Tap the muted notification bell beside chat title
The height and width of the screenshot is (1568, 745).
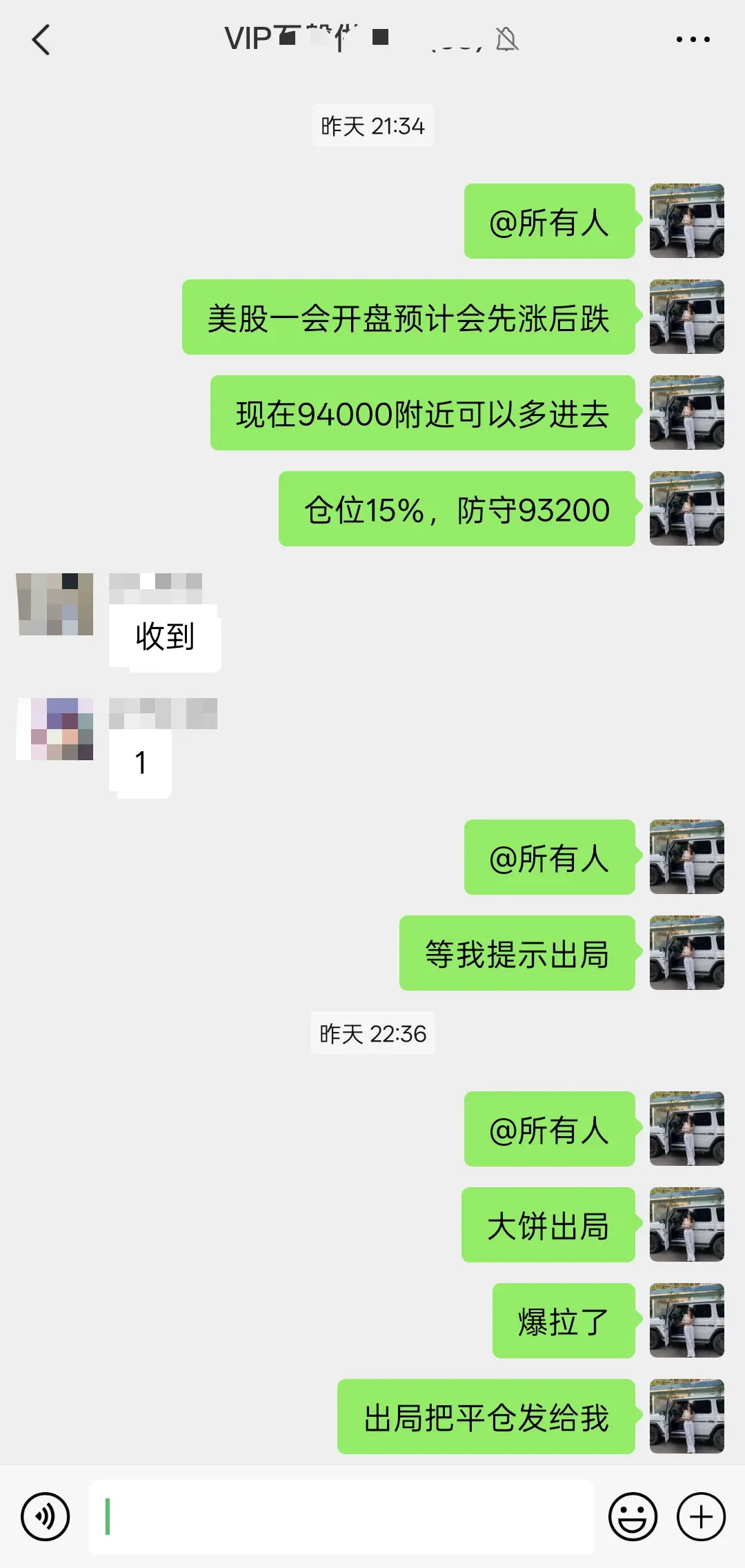tap(508, 39)
